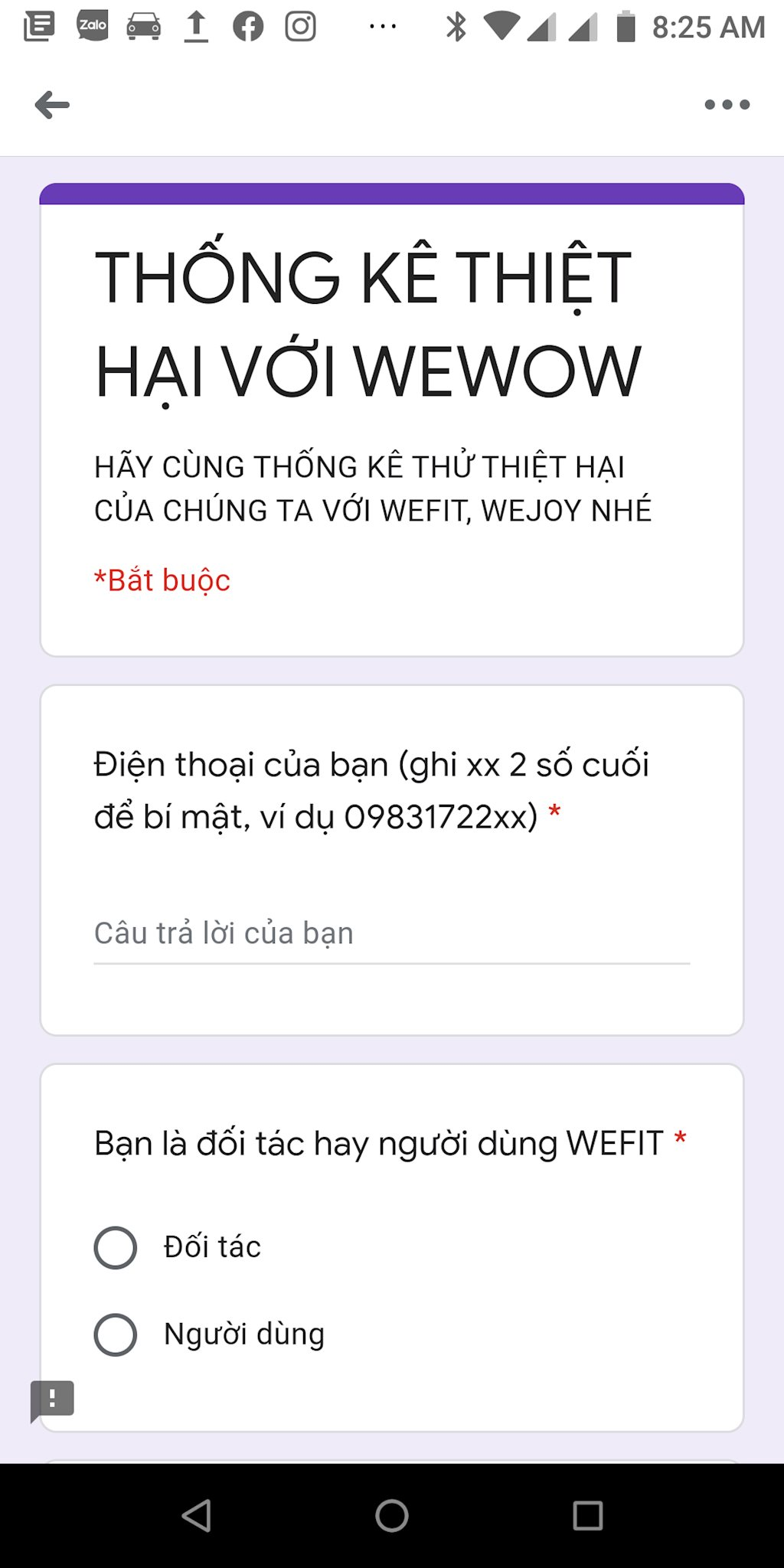Tap the phone number answer field
The image size is (784, 1568).
(391, 934)
